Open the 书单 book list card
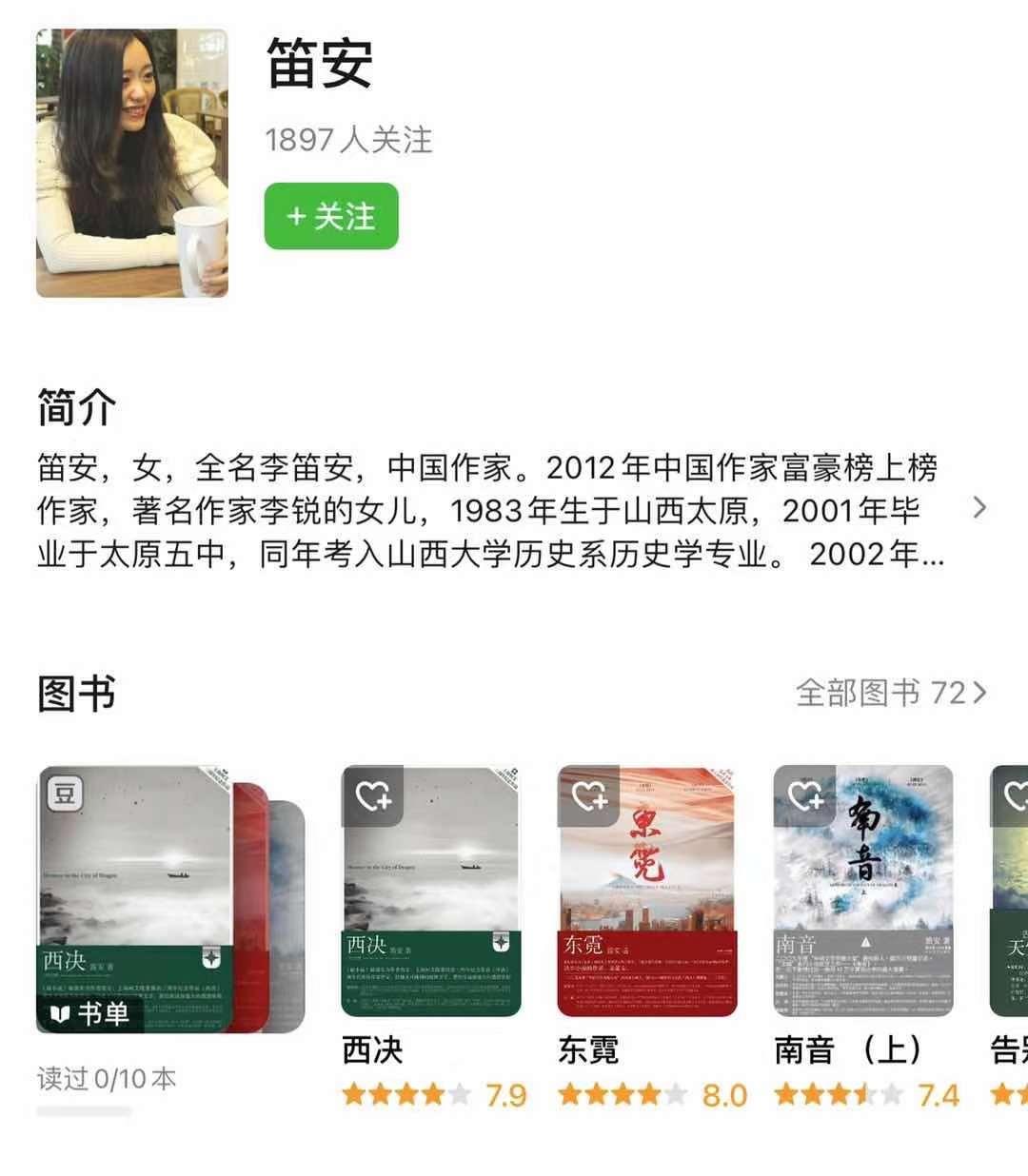 click(x=135, y=898)
